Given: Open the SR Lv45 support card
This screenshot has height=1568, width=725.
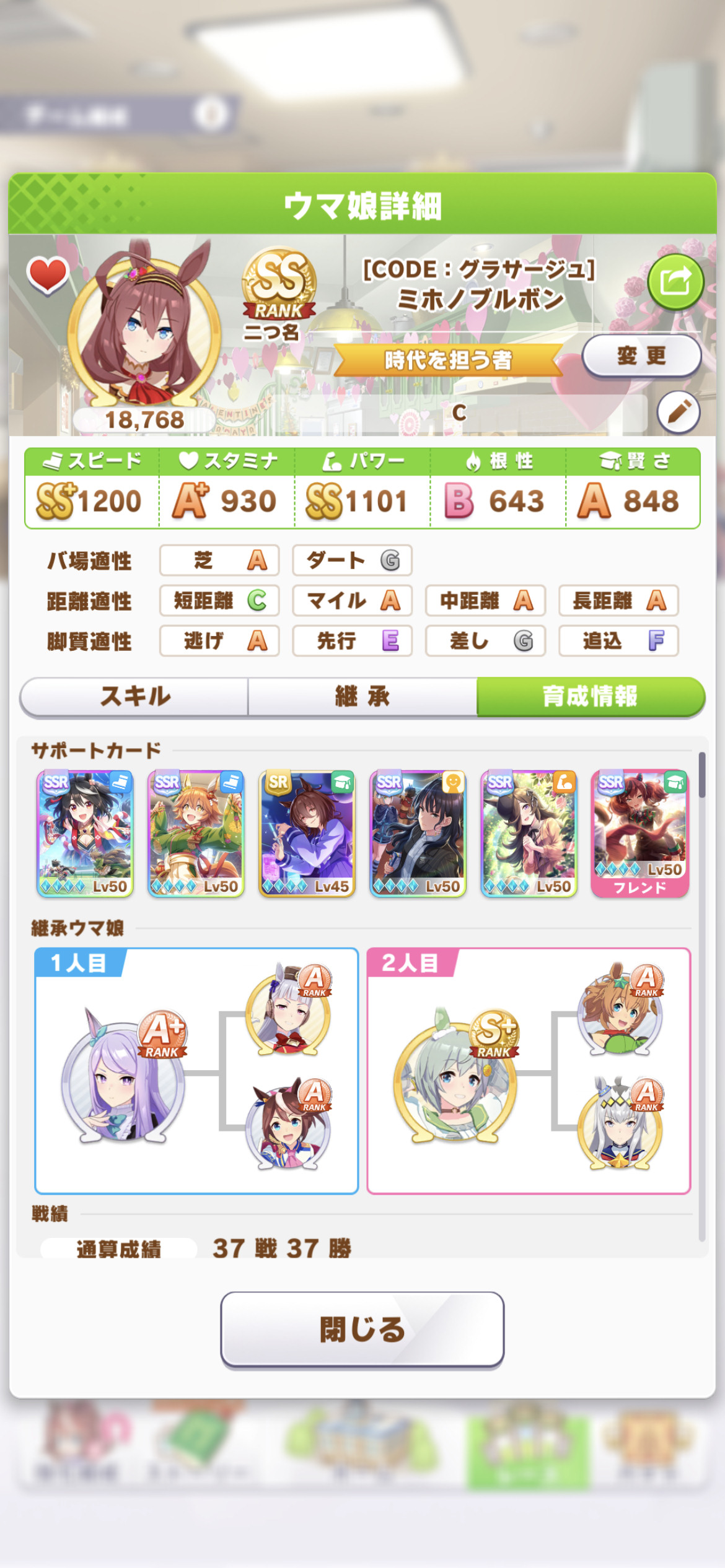Looking at the screenshot, I should [x=307, y=834].
